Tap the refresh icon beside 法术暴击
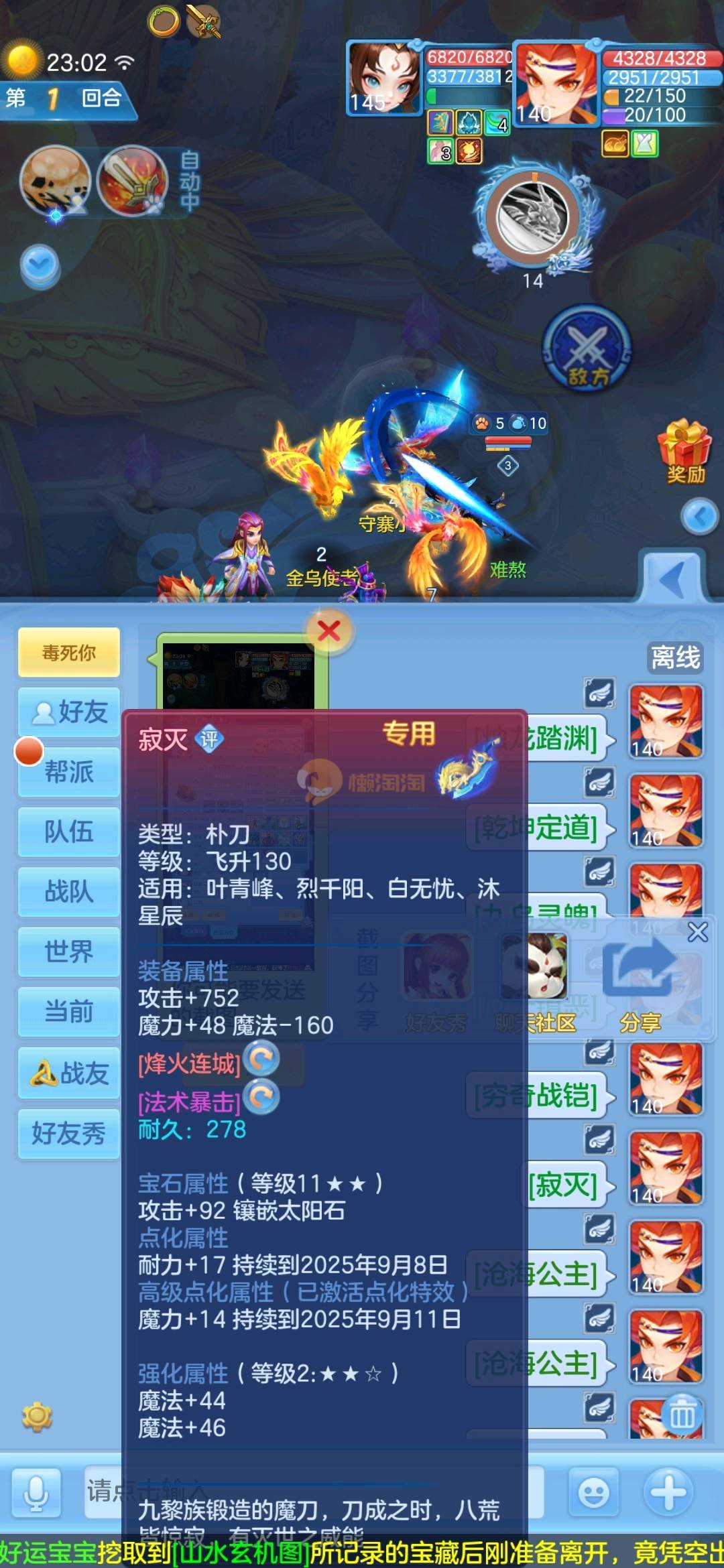Screen dimensions: 724x1568 261,1097
